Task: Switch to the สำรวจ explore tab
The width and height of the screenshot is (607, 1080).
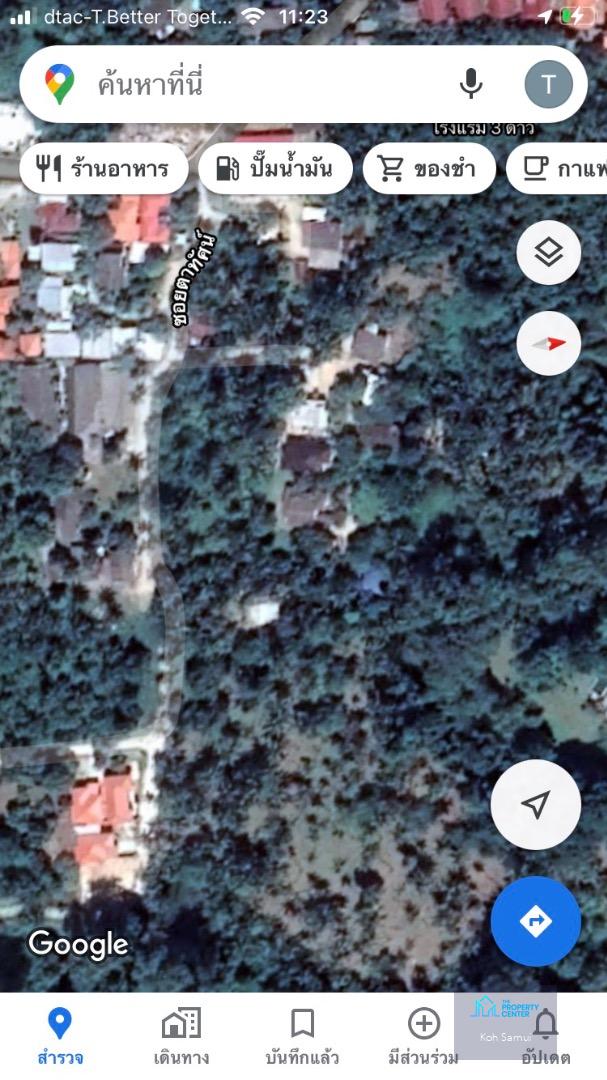Action: [x=60, y=1036]
